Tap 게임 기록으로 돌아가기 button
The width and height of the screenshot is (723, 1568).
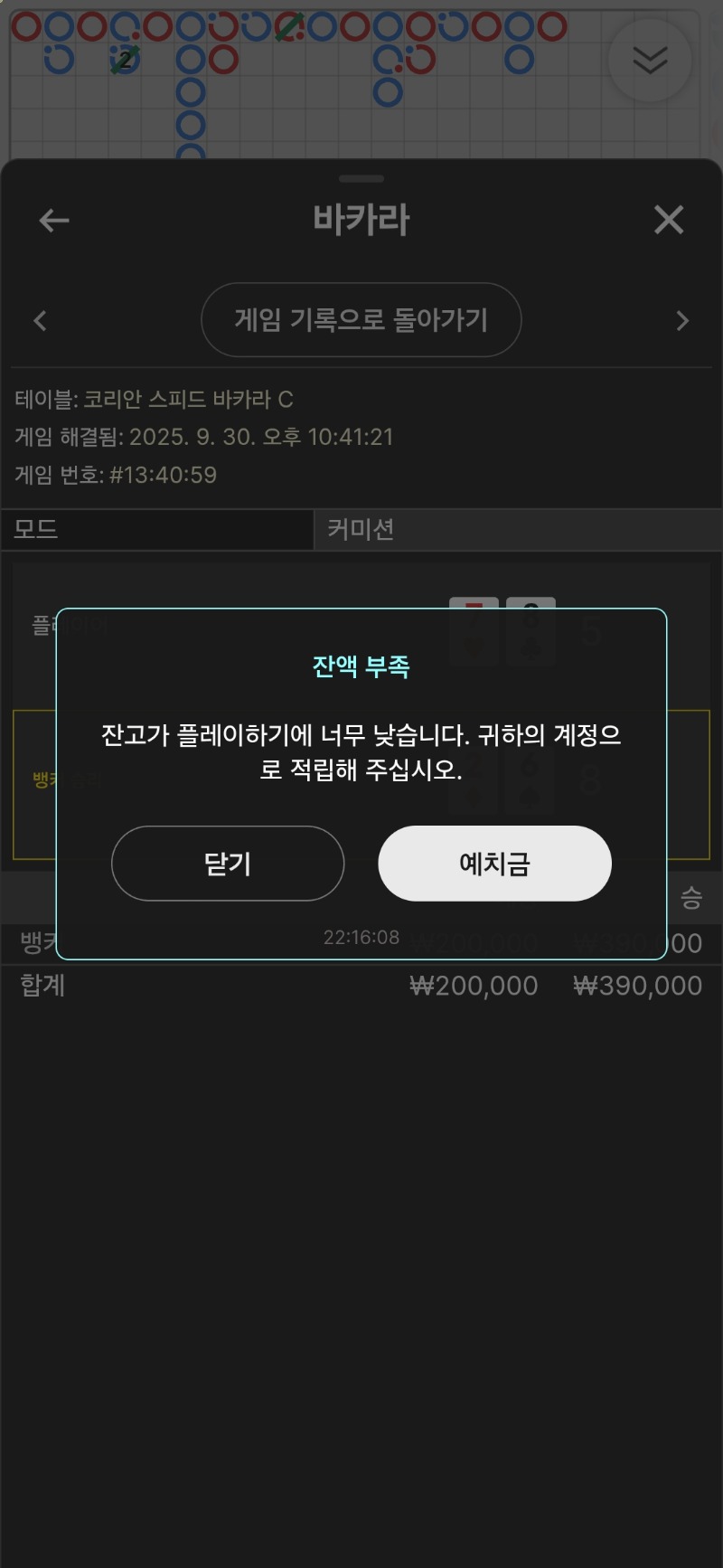(x=361, y=320)
